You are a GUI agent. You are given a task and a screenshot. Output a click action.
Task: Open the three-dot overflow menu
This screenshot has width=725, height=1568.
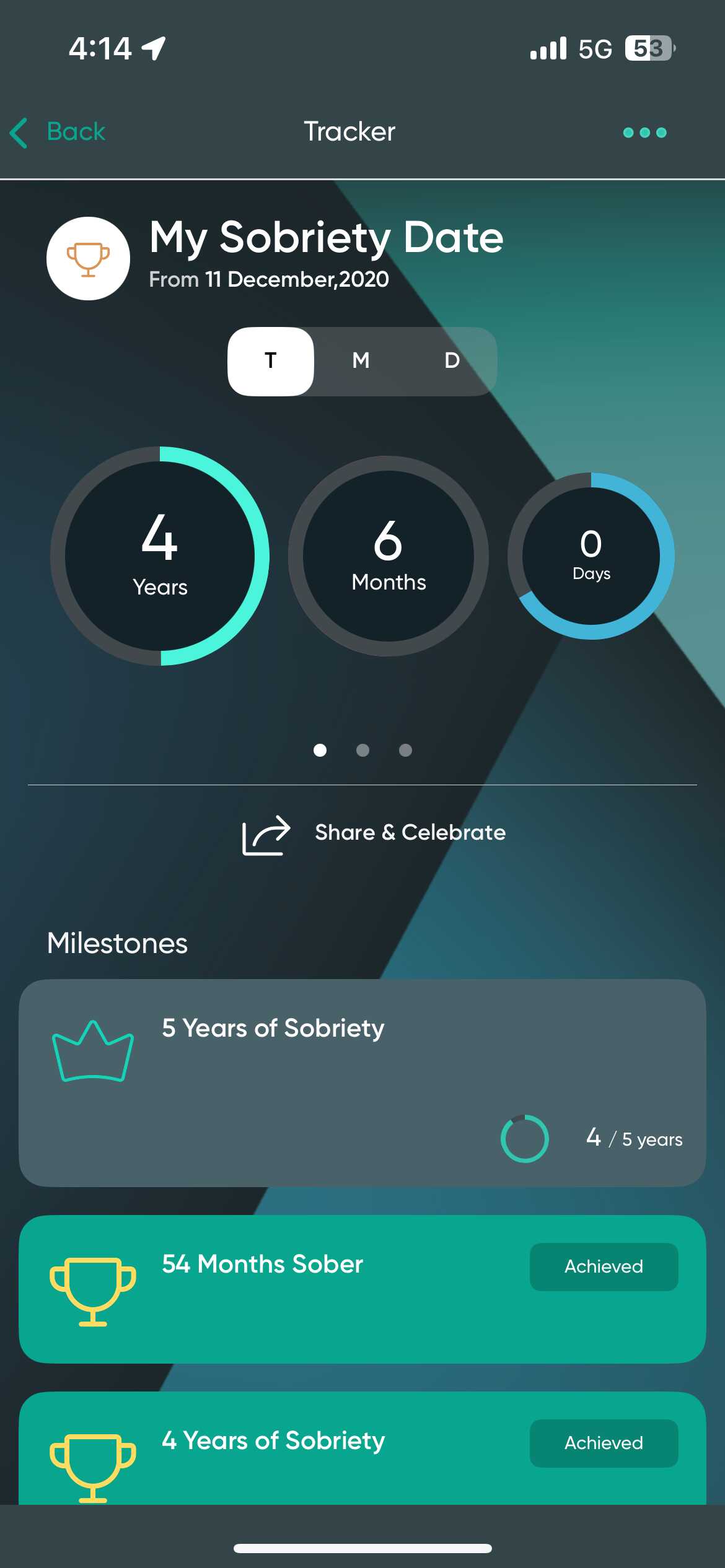(x=644, y=133)
